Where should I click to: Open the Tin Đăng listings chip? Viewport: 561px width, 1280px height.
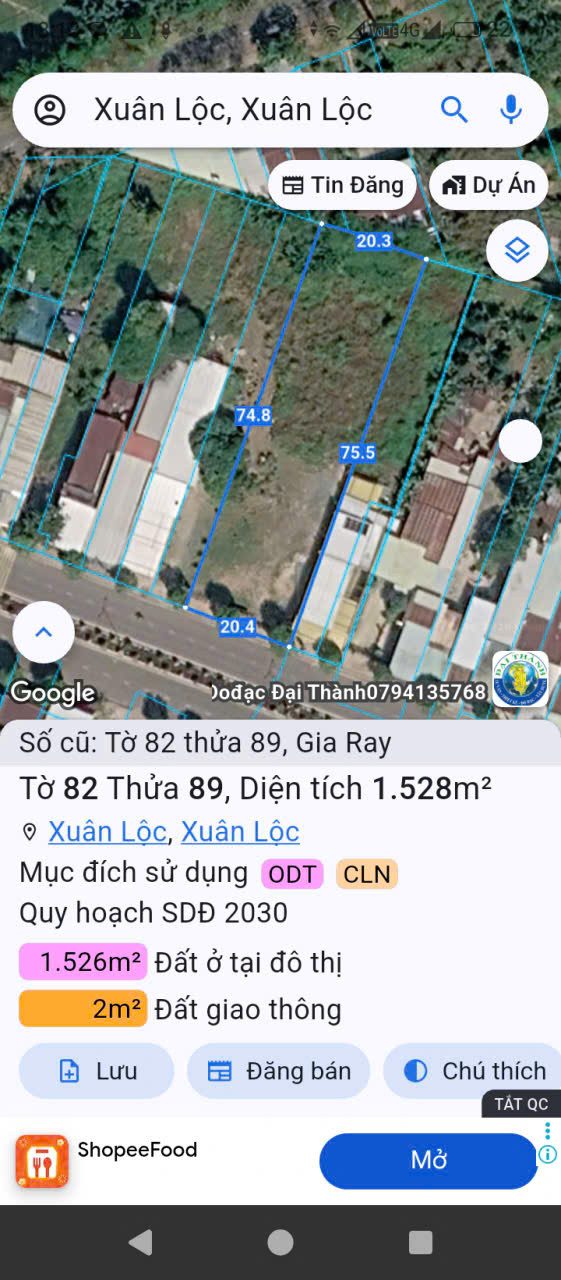(343, 185)
